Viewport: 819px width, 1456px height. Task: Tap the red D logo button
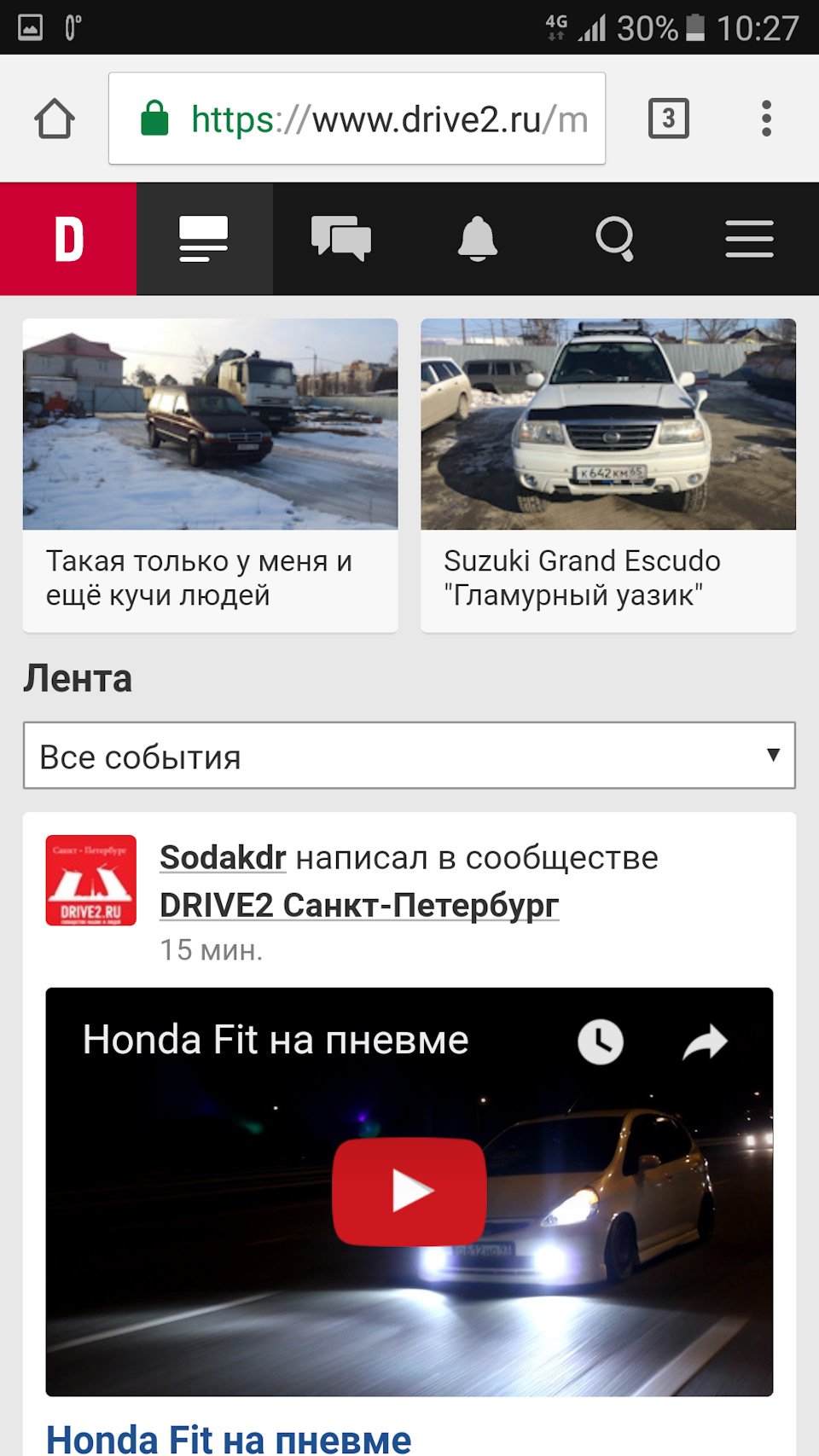[68, 239]
